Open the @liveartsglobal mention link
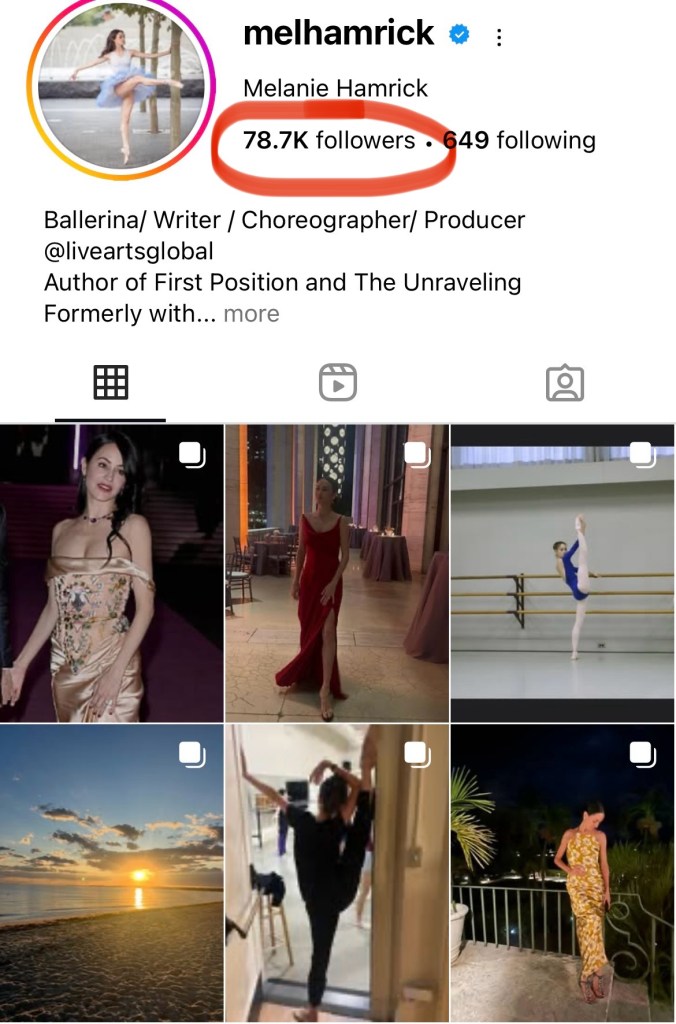Viewport: 676px width, 1024px height. [128, 251]
